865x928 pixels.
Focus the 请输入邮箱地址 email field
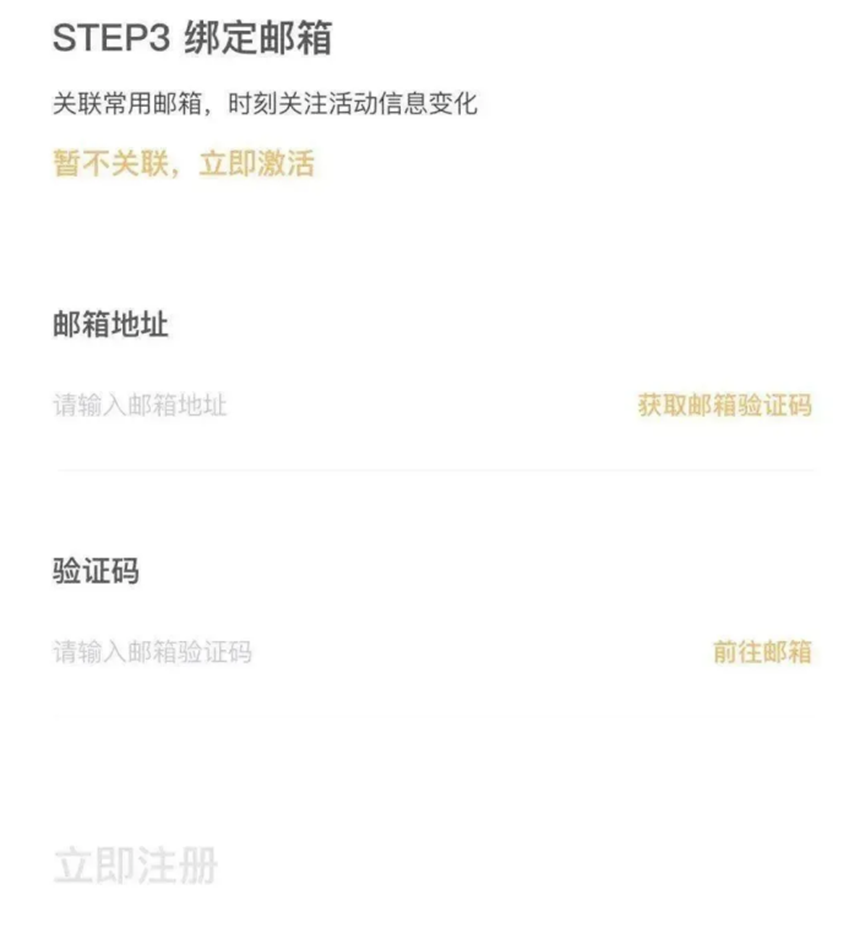pyautogui.click(x=140, y=406)
